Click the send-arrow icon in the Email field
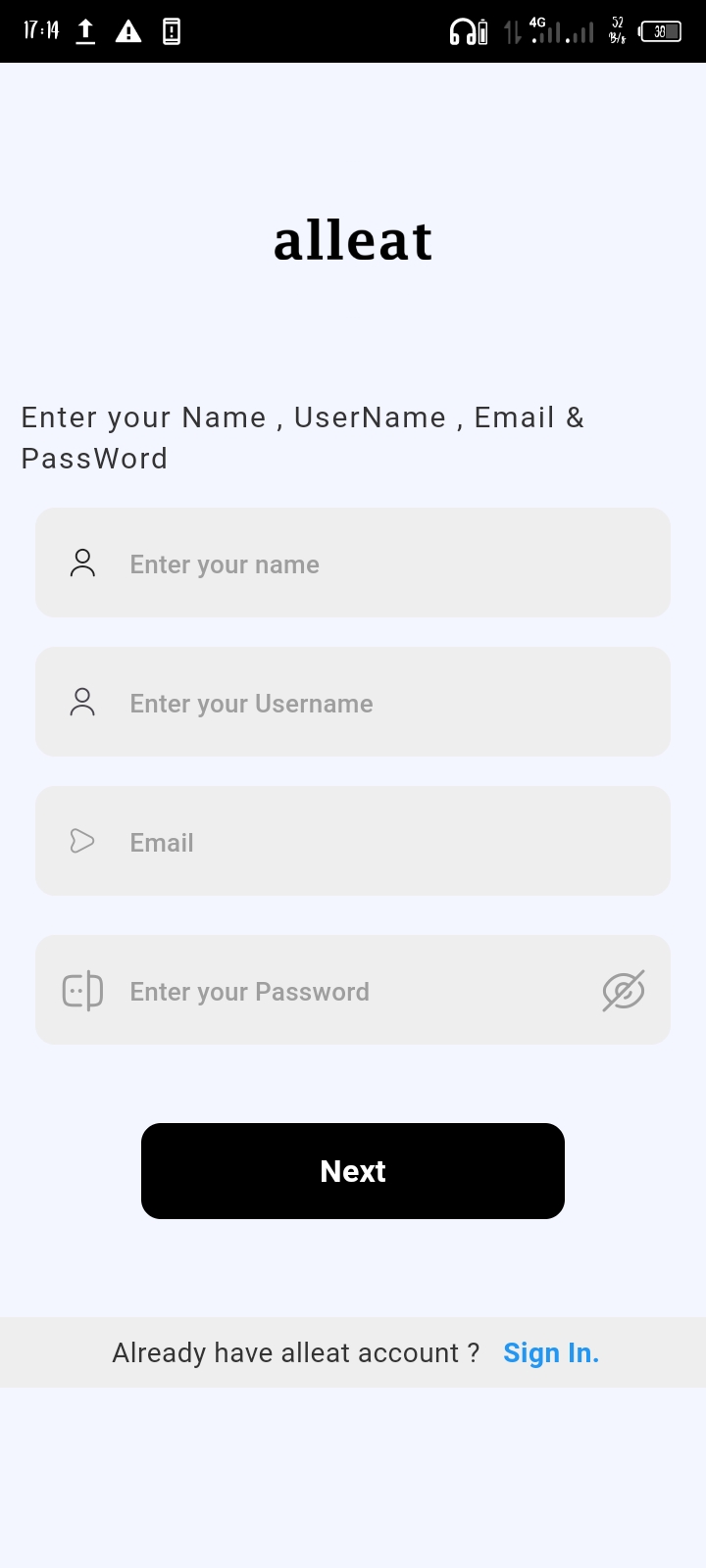Viewport: 706px width, 1568px height. (82, 841)
